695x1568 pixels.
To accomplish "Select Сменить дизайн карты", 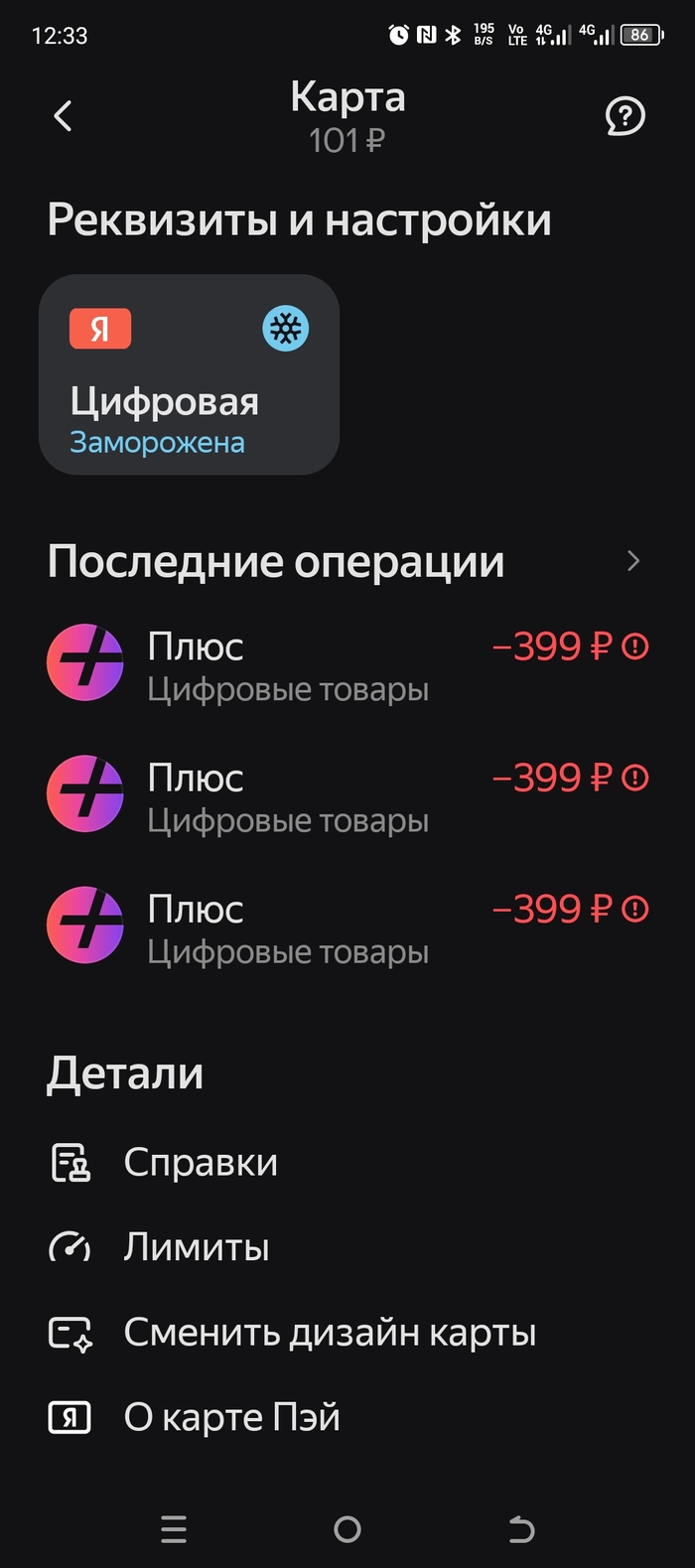I will [329, 1333].
